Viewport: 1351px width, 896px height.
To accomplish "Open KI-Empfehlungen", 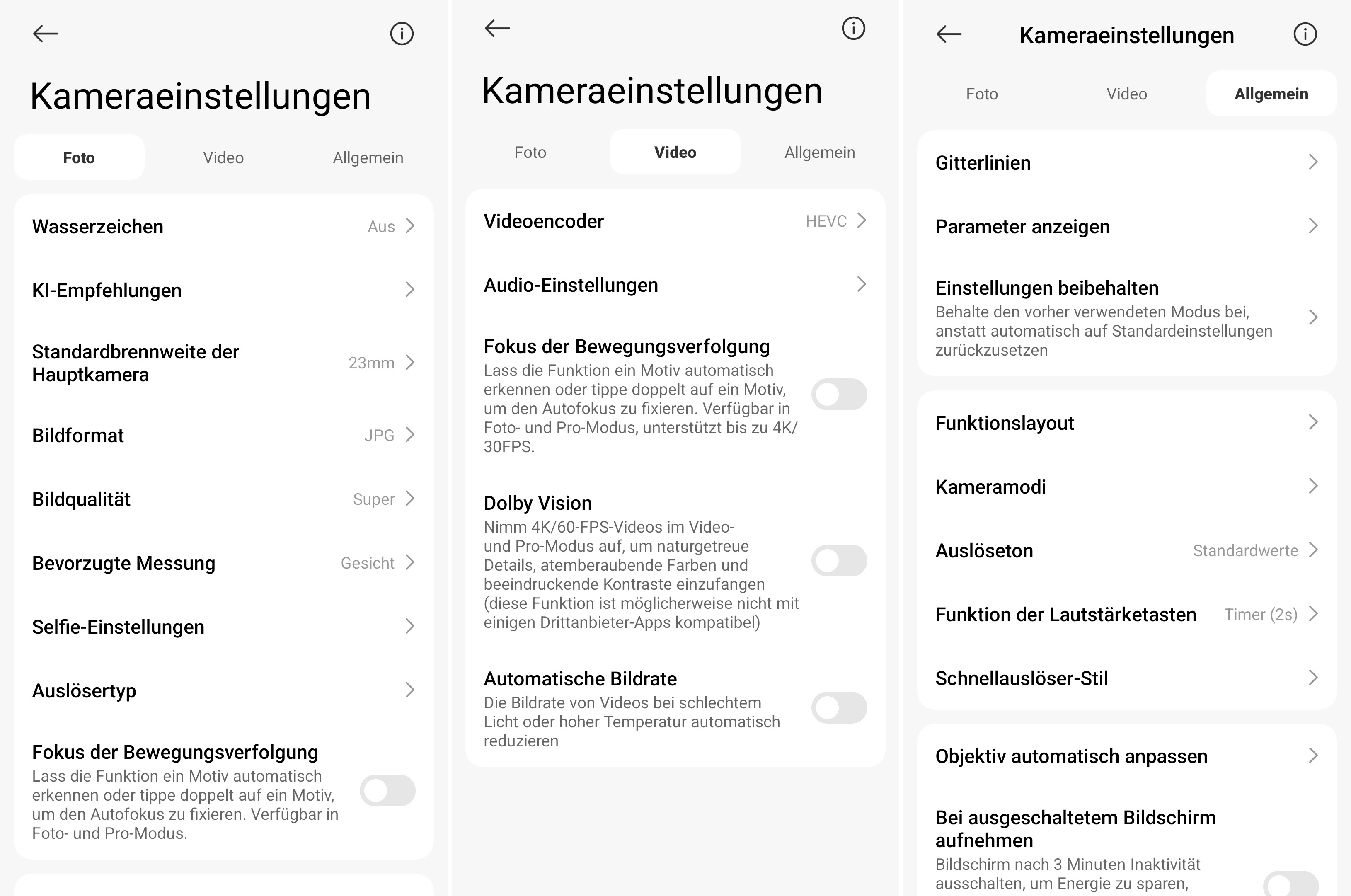I will (x=223, y=290).
